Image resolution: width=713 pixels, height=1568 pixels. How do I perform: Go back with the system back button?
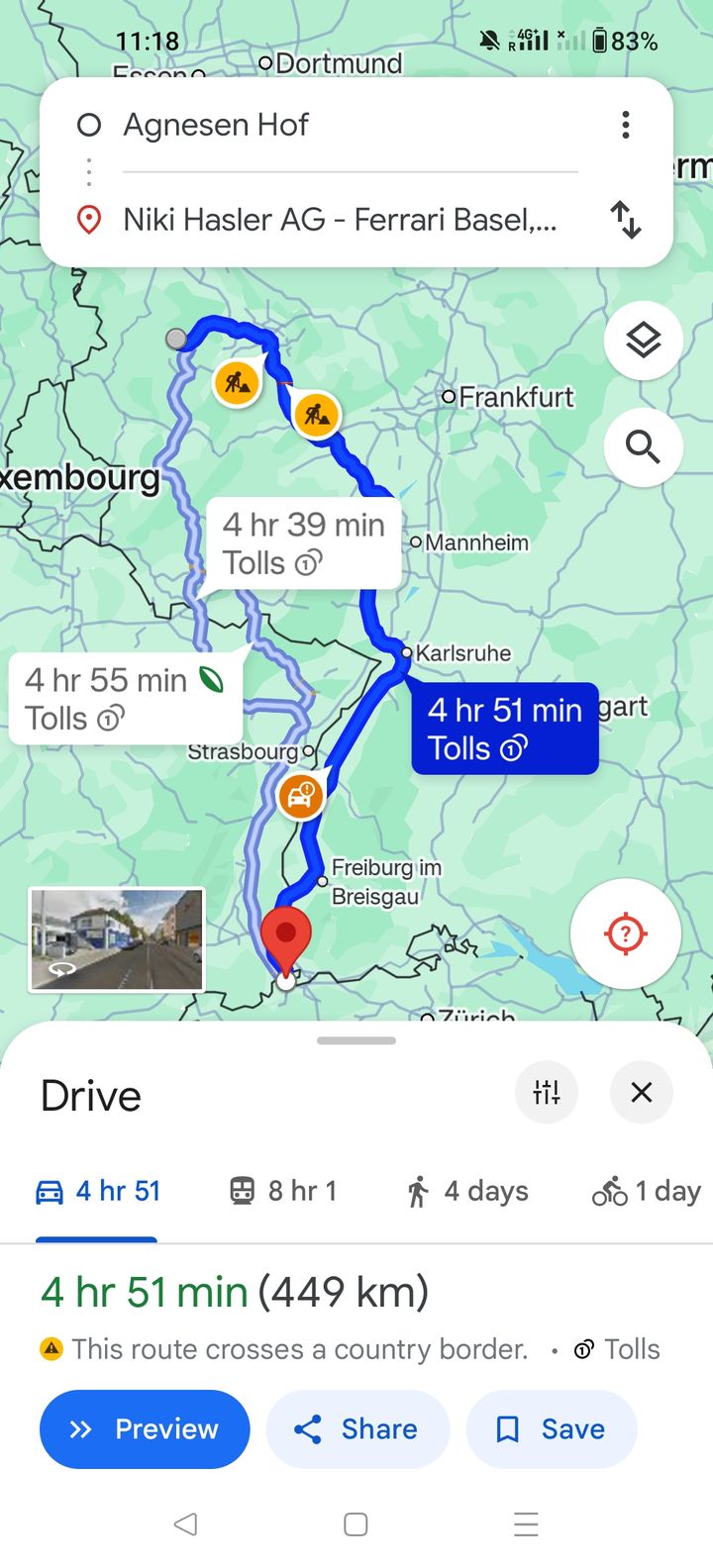pos(185,1523)
